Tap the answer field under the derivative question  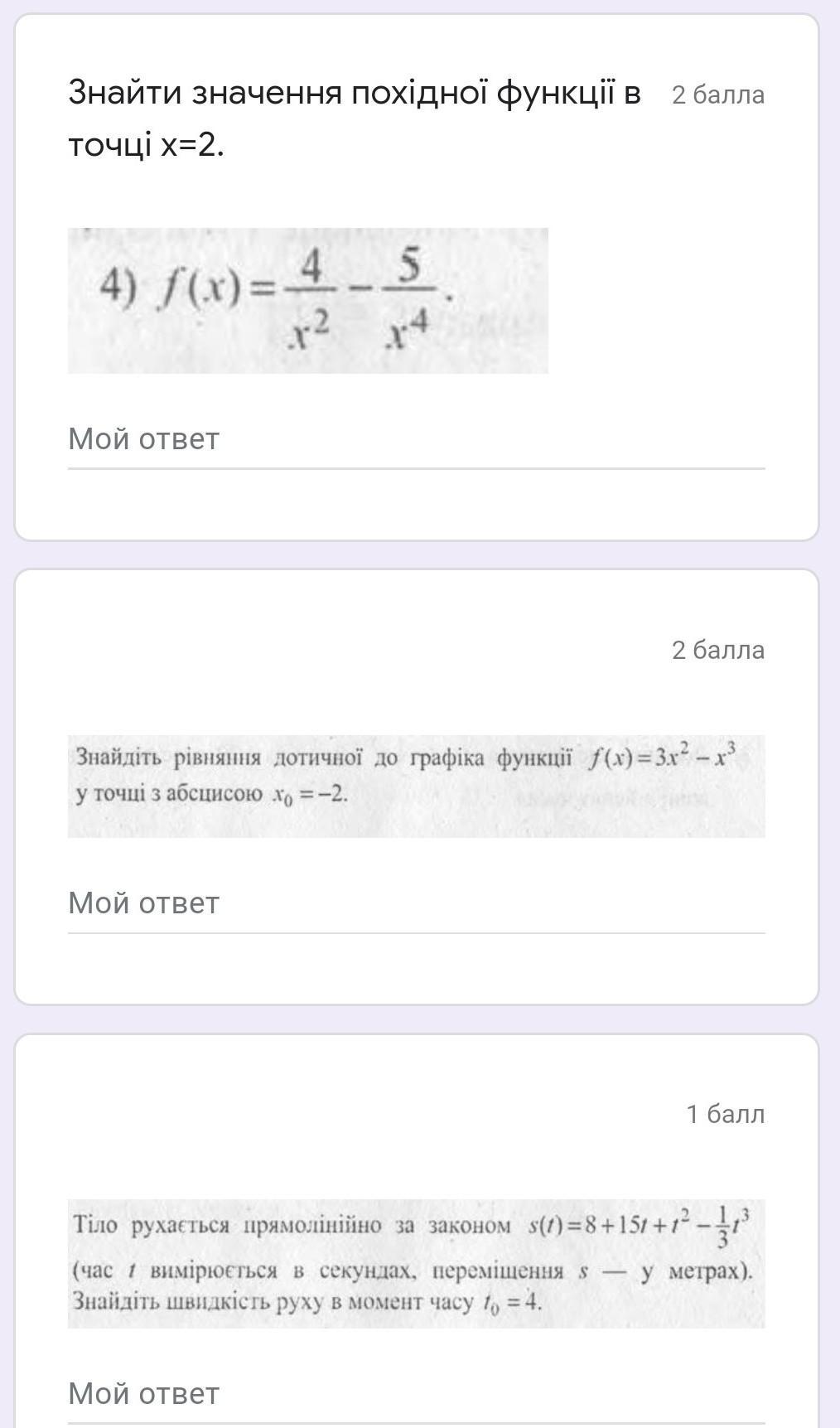coord(416,440)
